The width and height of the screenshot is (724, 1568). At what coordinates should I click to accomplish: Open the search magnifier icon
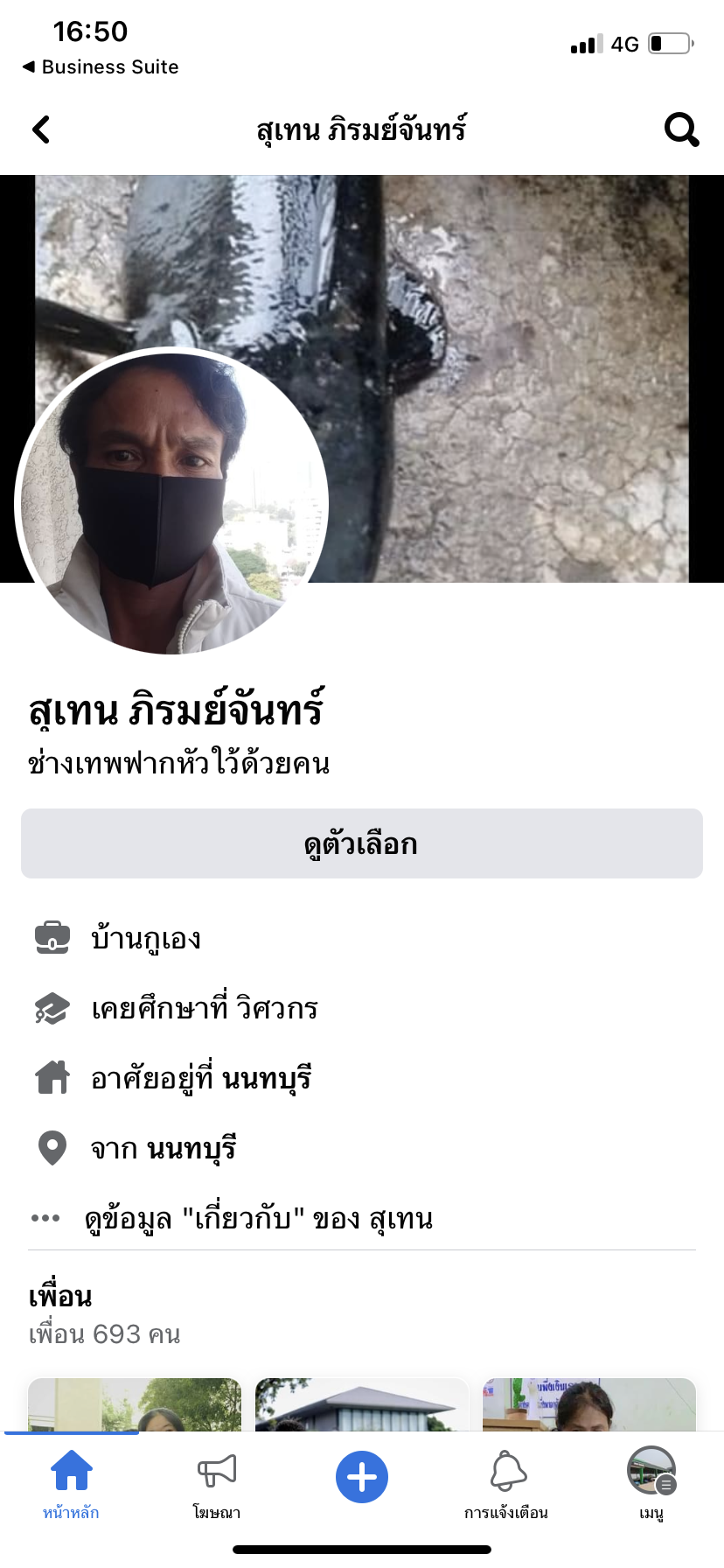[681, 129]
